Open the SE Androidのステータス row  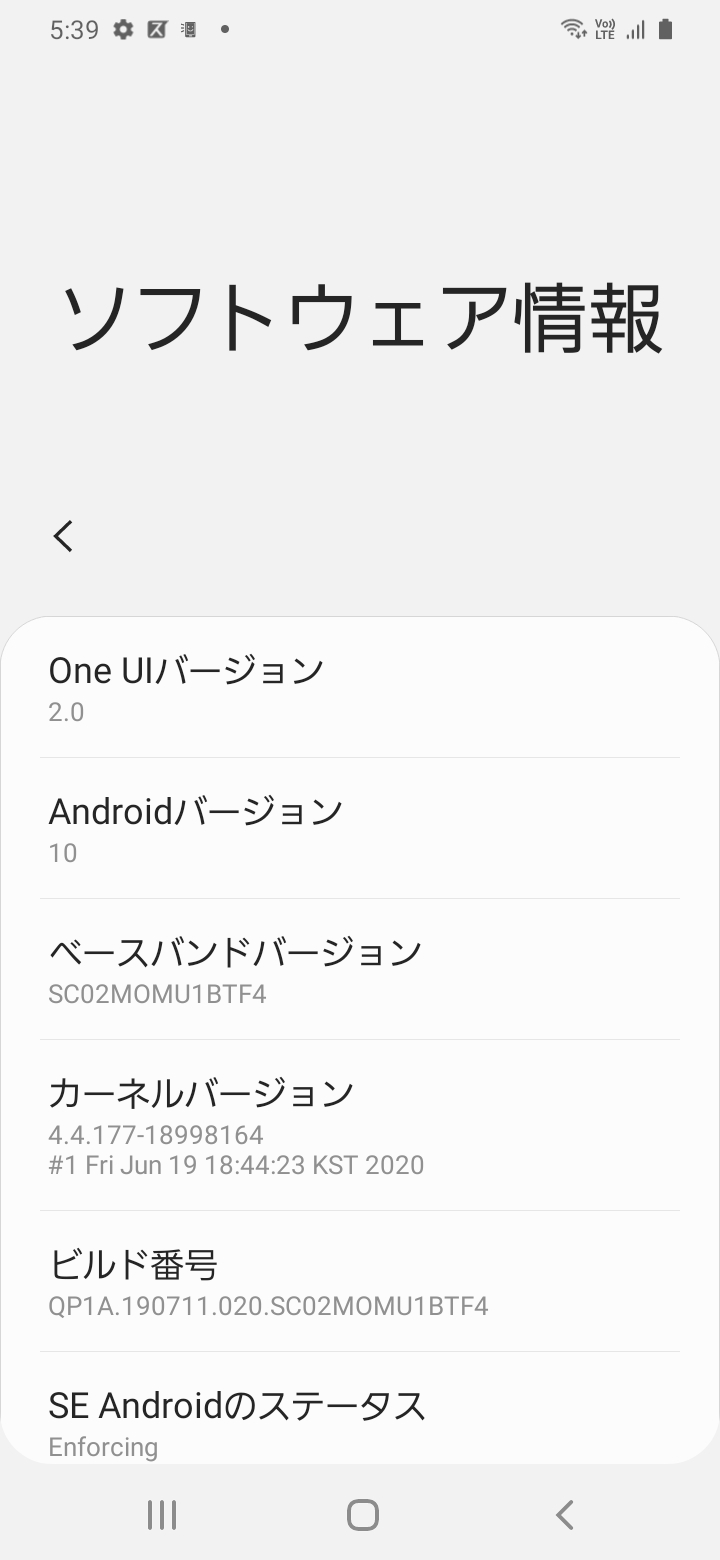click(360, 1420)
